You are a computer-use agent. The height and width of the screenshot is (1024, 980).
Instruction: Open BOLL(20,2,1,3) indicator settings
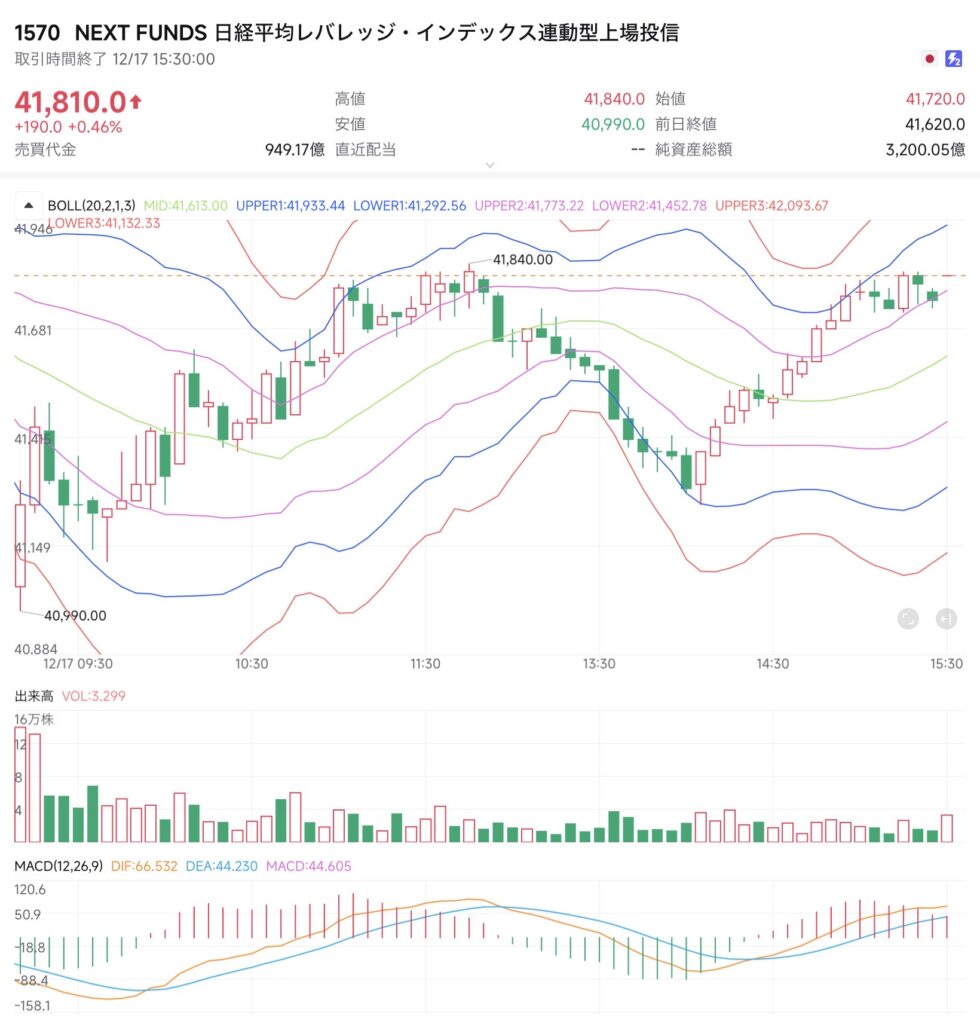tap(93, 205)
